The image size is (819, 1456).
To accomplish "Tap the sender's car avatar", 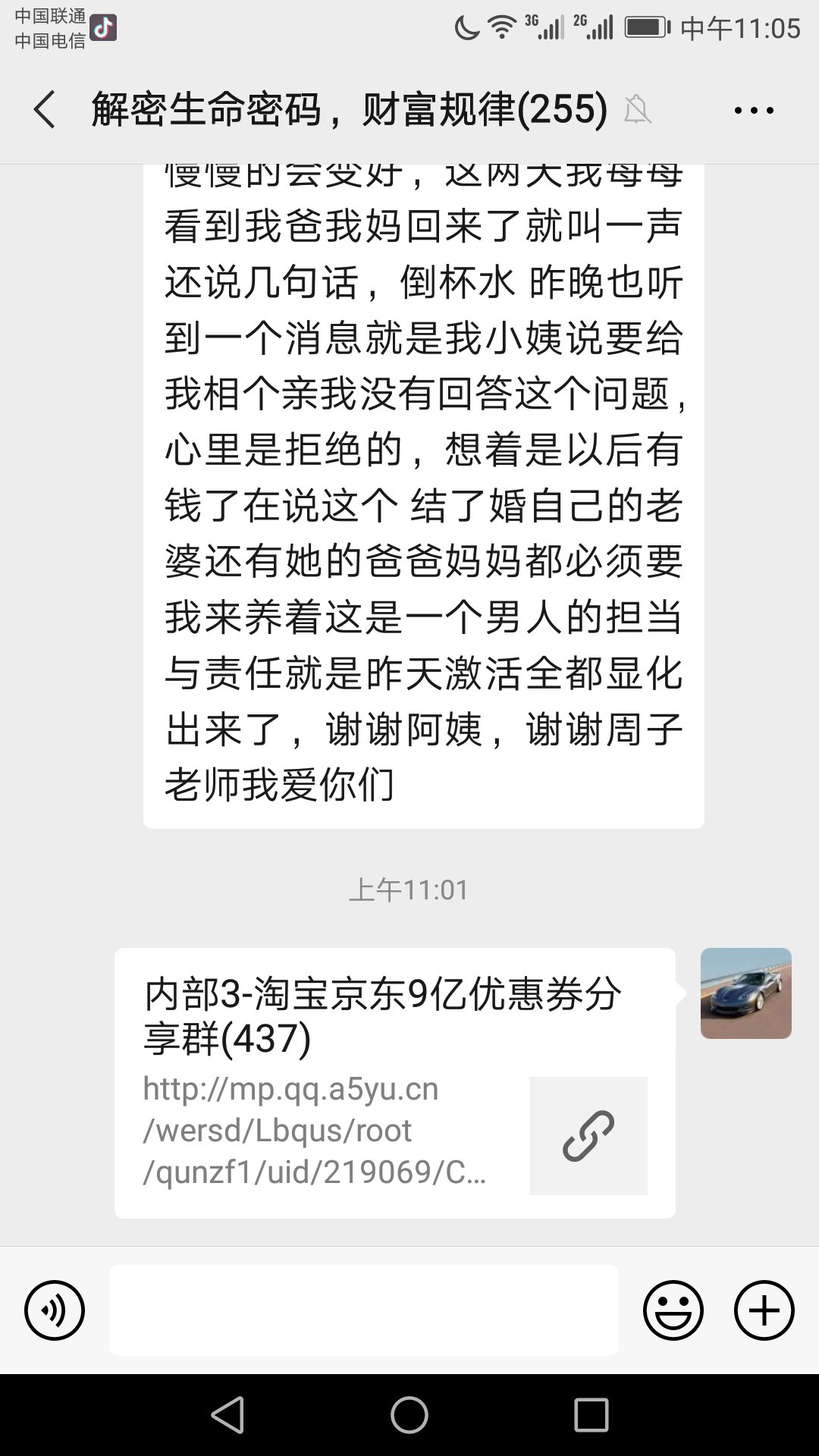I will 745,993.
